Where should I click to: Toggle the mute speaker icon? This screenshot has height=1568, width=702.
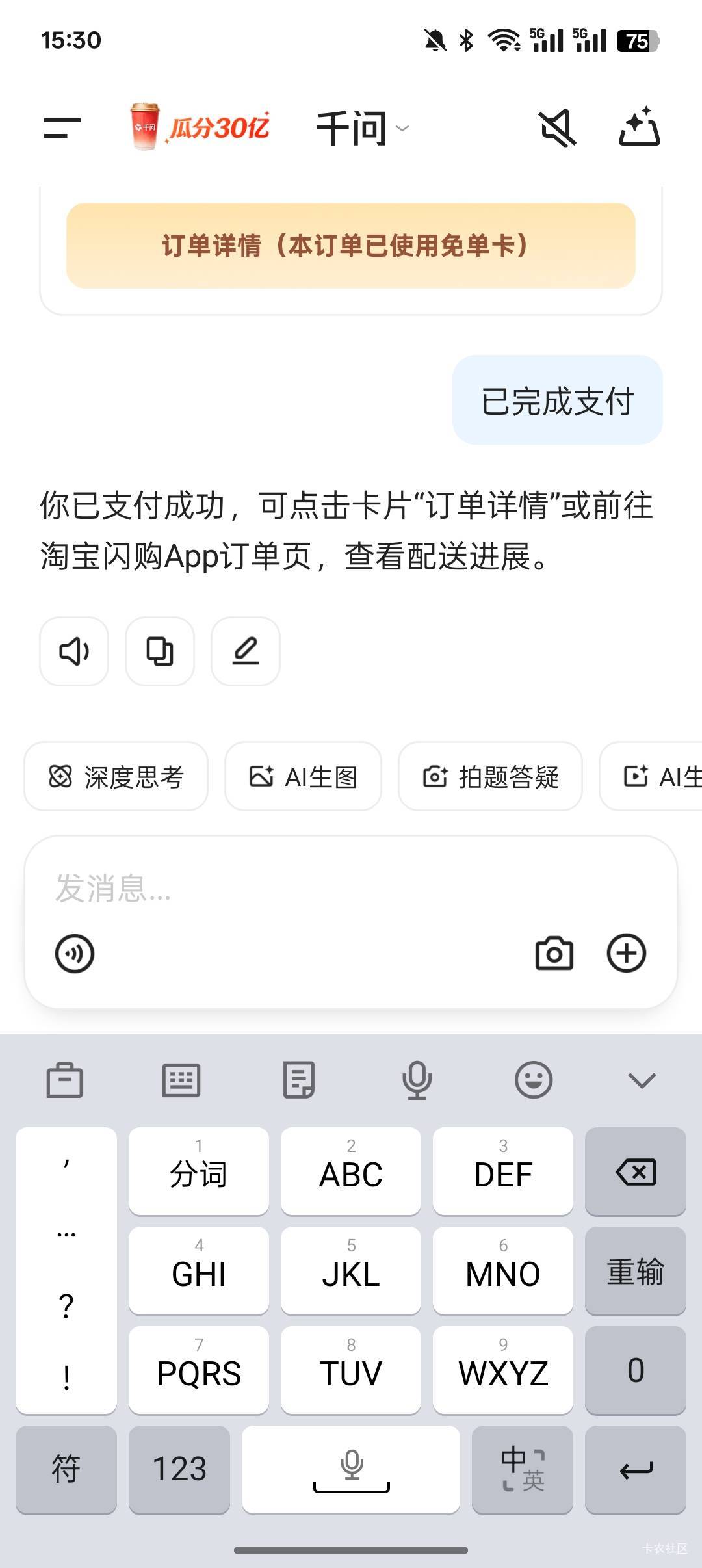click(558, 127)
